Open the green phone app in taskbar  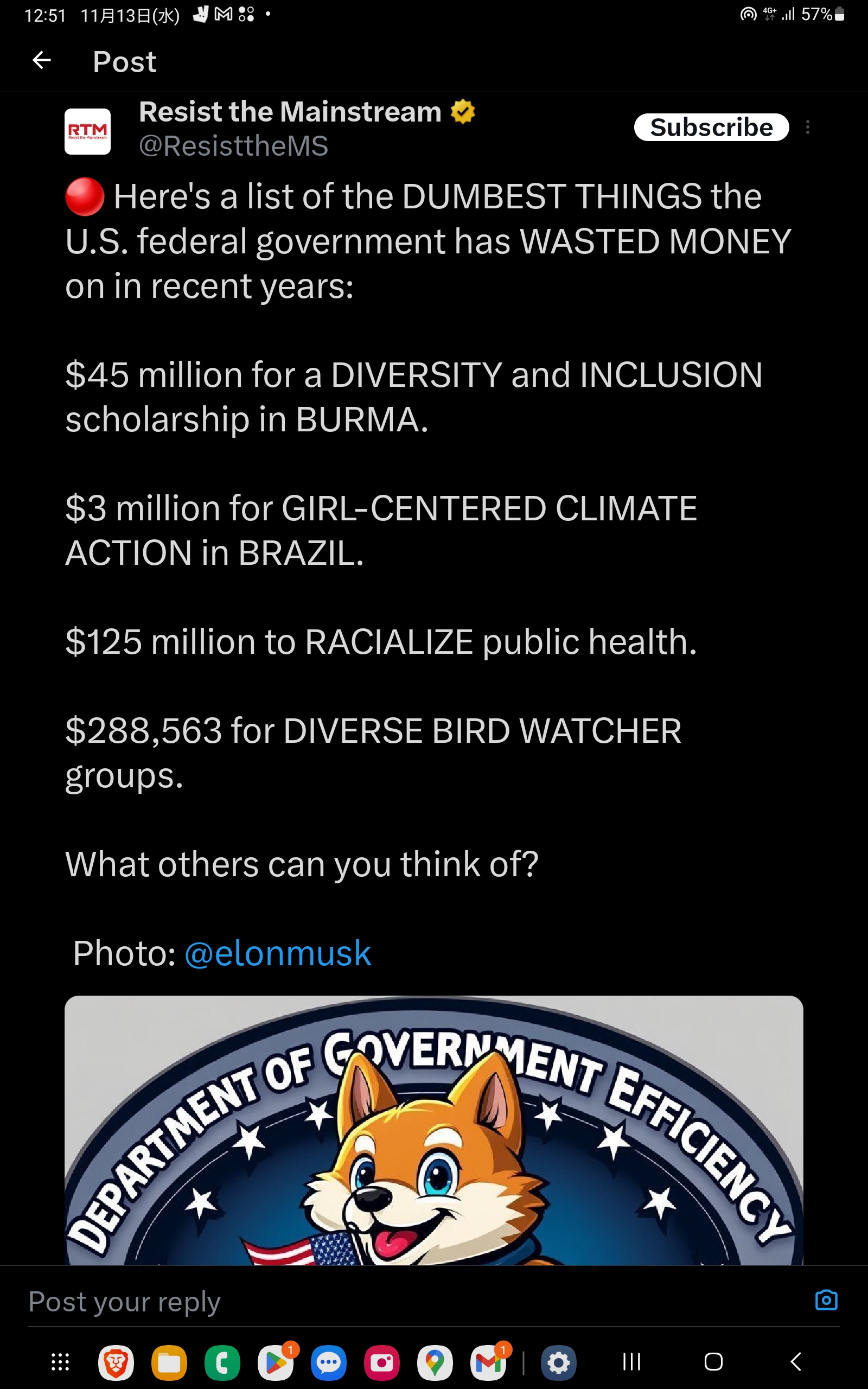[222, 1362]
